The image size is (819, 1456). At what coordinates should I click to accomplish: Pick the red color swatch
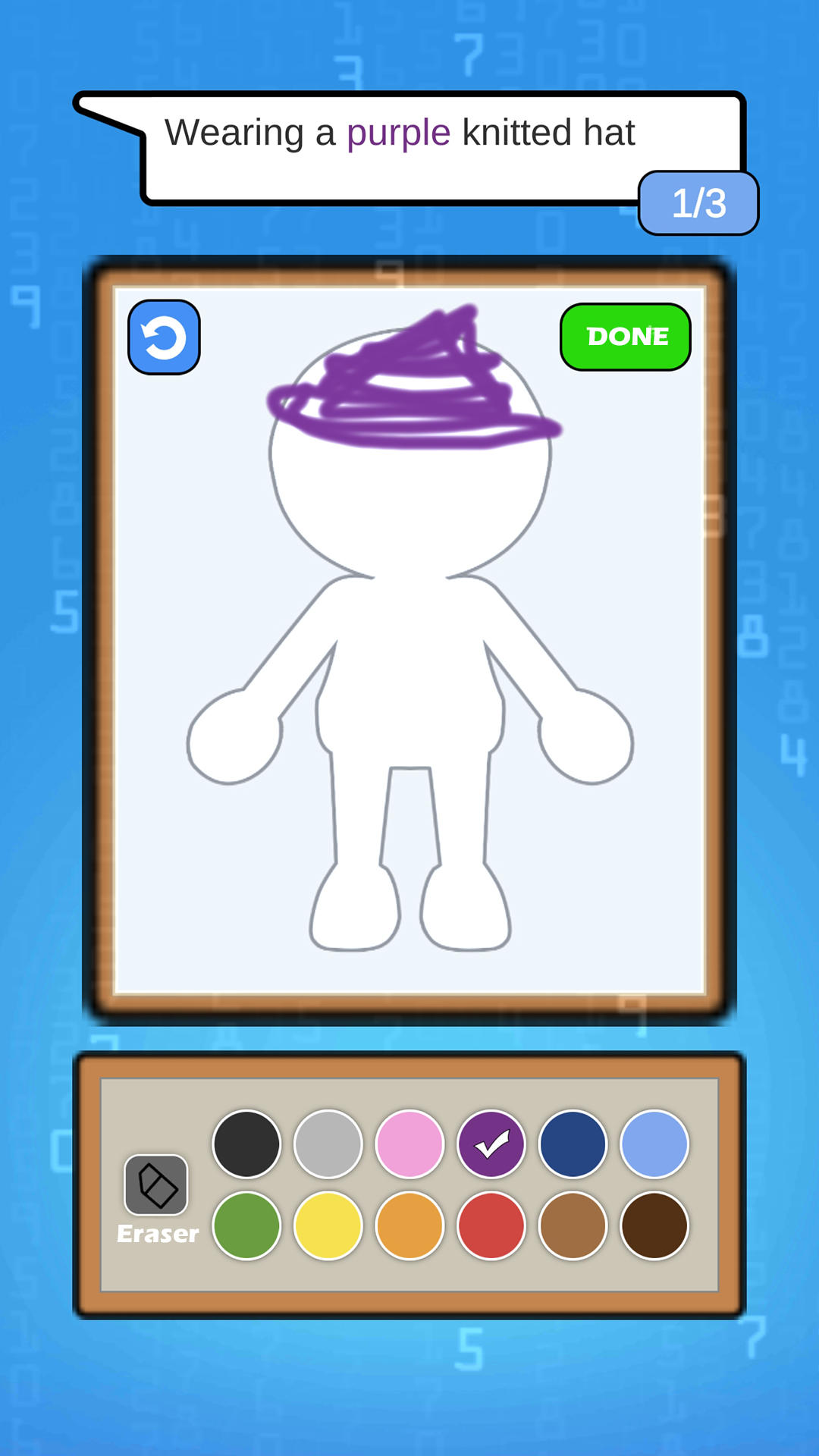[491, 1225]
